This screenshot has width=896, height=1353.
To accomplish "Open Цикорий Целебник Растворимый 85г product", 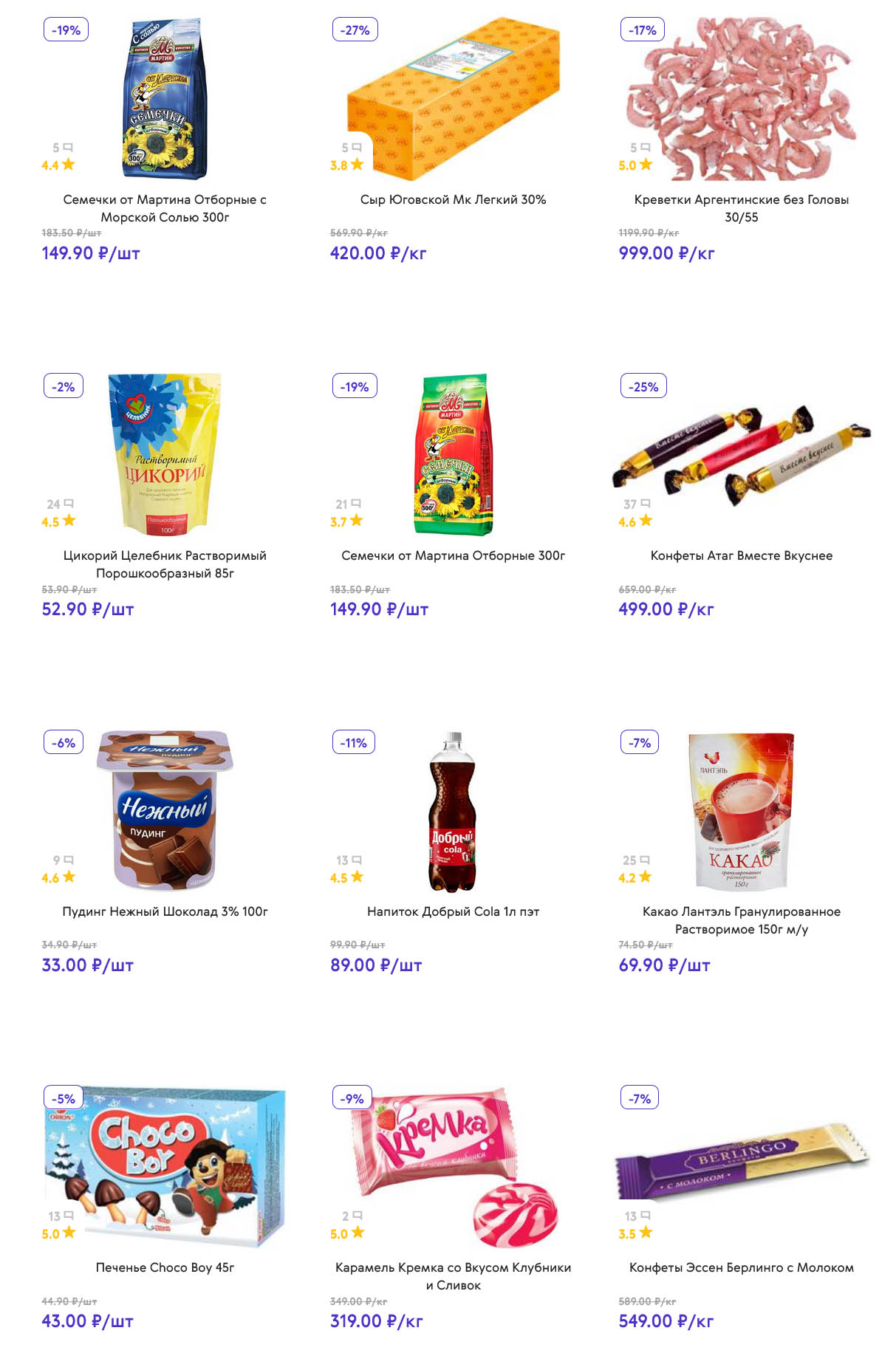I will [165, 564].
